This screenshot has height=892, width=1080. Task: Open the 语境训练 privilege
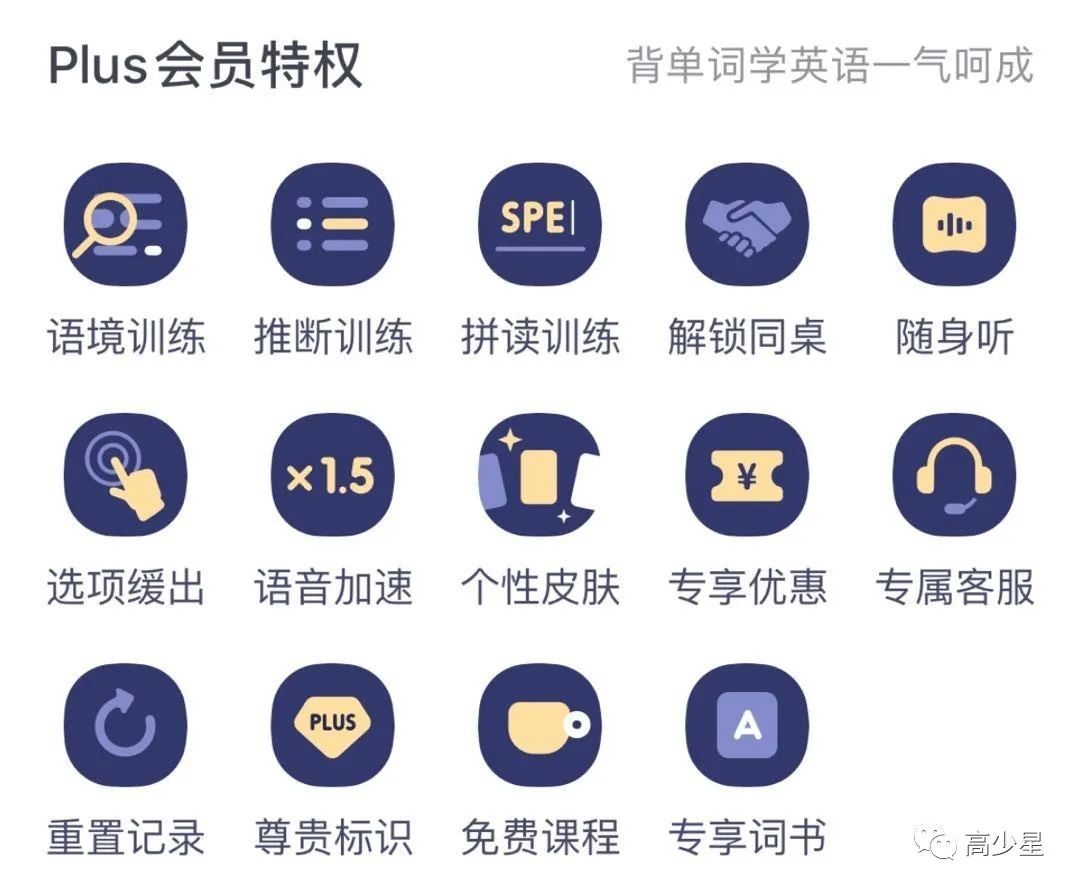126,225
